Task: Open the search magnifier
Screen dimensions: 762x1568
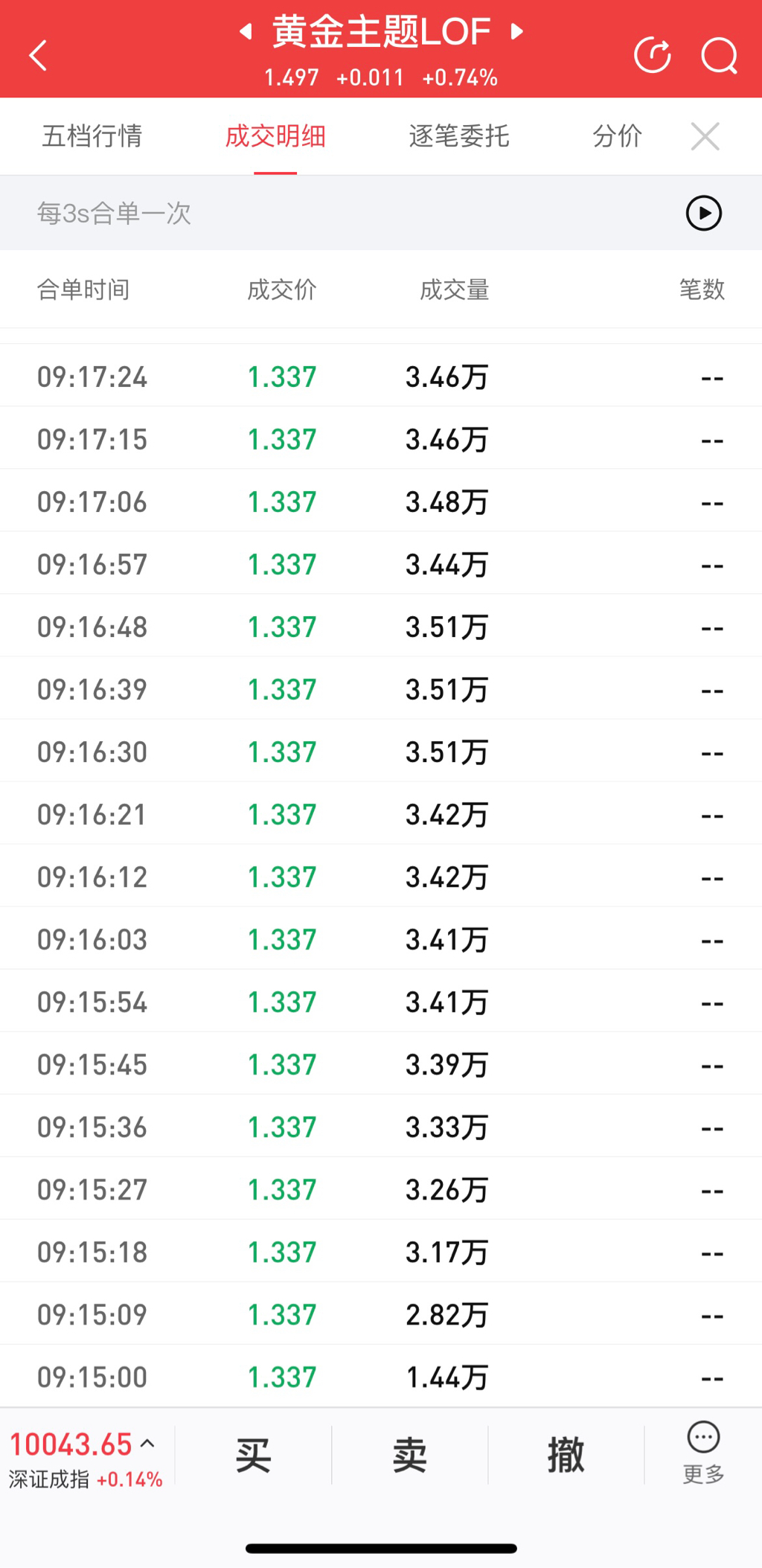Action: [x=719, y=56]
